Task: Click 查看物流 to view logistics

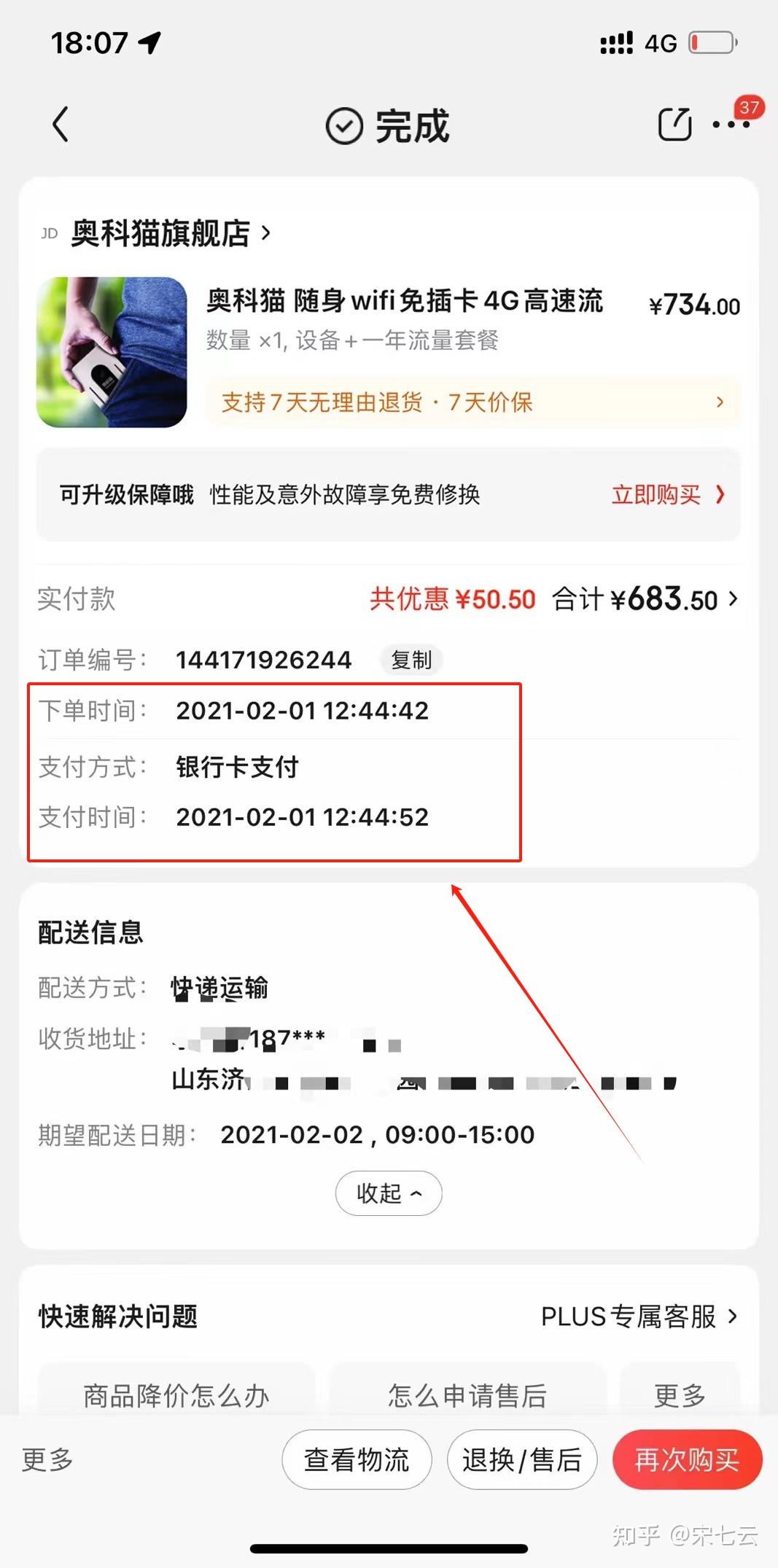Action: 357,1459
